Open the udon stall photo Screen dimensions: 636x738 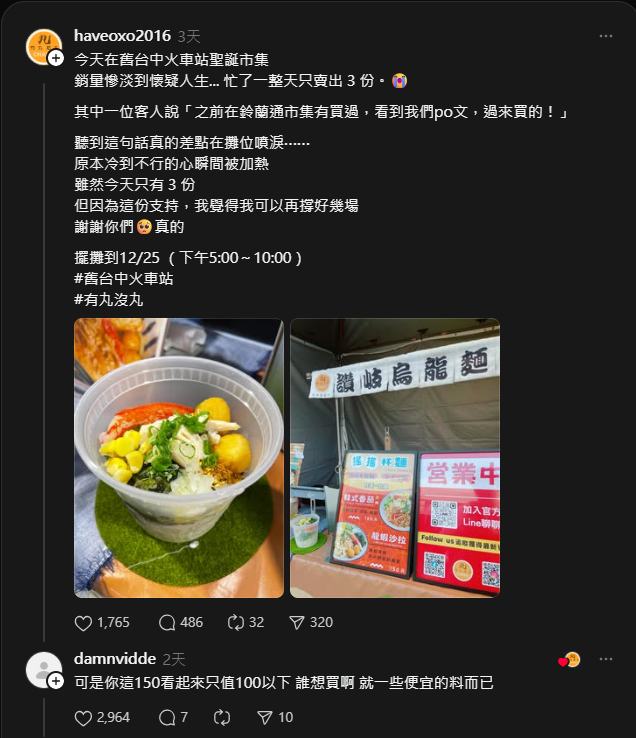point(395,458)
